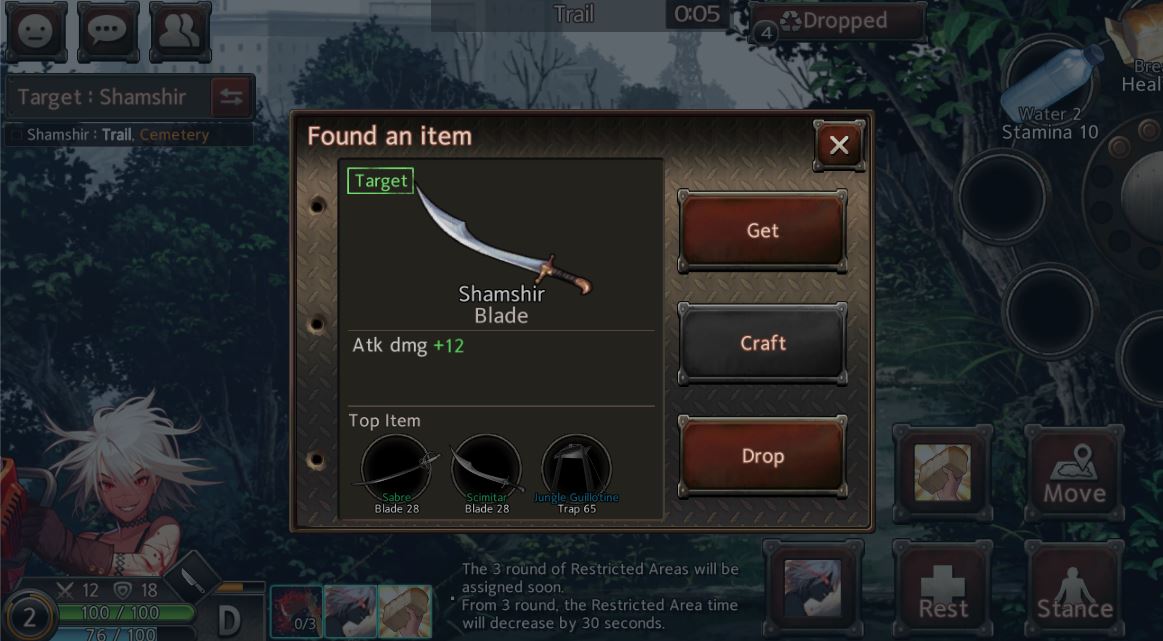Switch target with the swap arrows
Image resolution: width=1163 pixels, height=641 pixels.
click(231, 97)
